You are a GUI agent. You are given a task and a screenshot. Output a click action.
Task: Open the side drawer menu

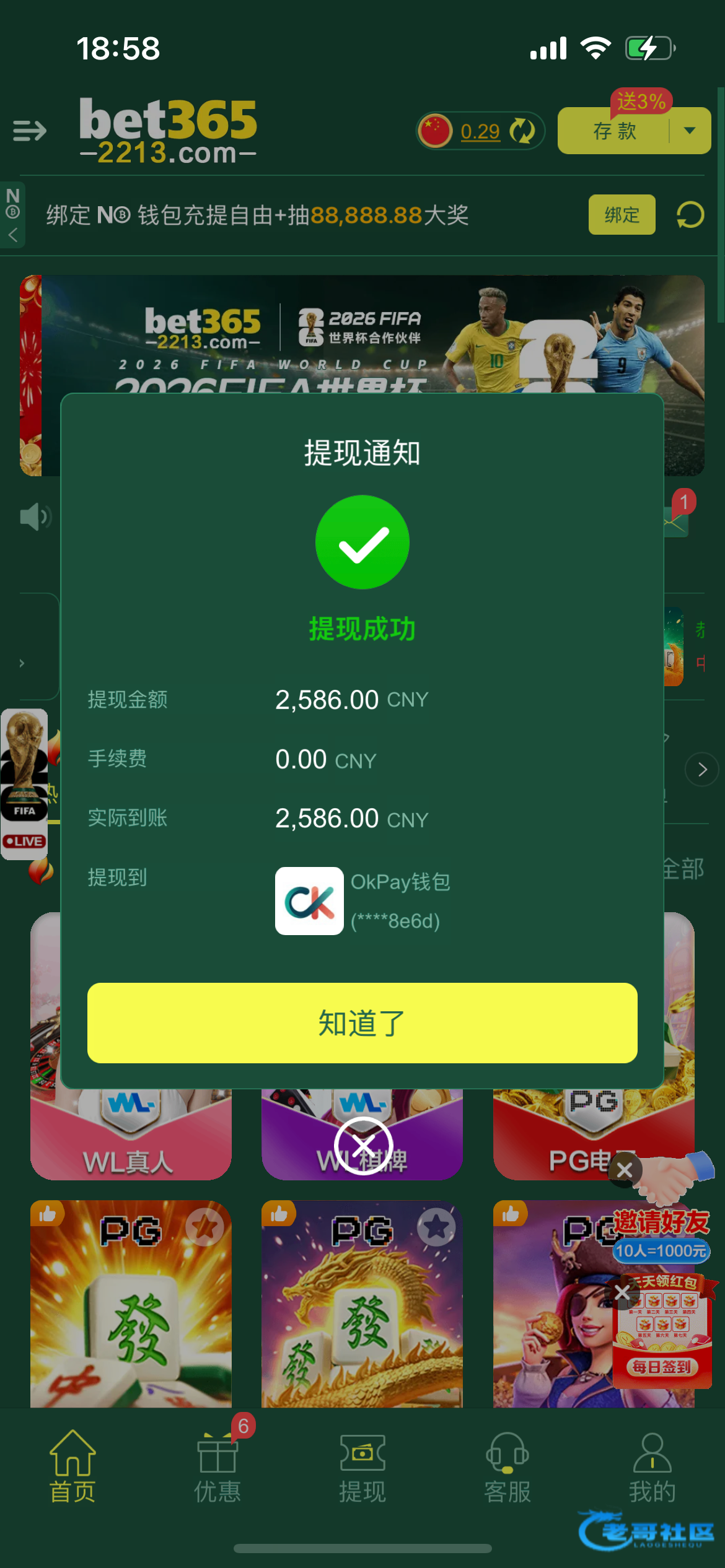click(29, 131)
